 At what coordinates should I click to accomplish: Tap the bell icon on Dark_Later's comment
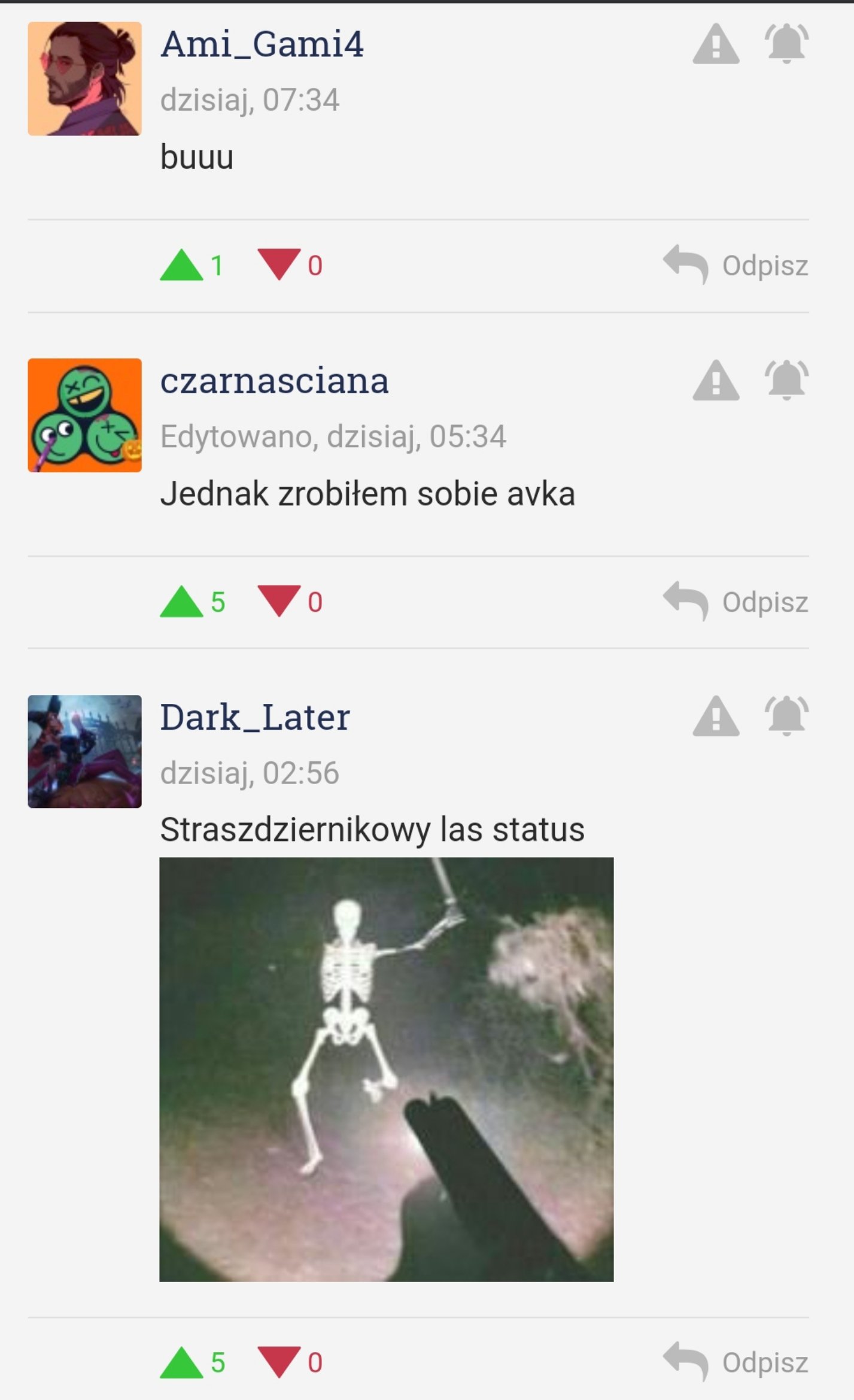pos(786,715)
